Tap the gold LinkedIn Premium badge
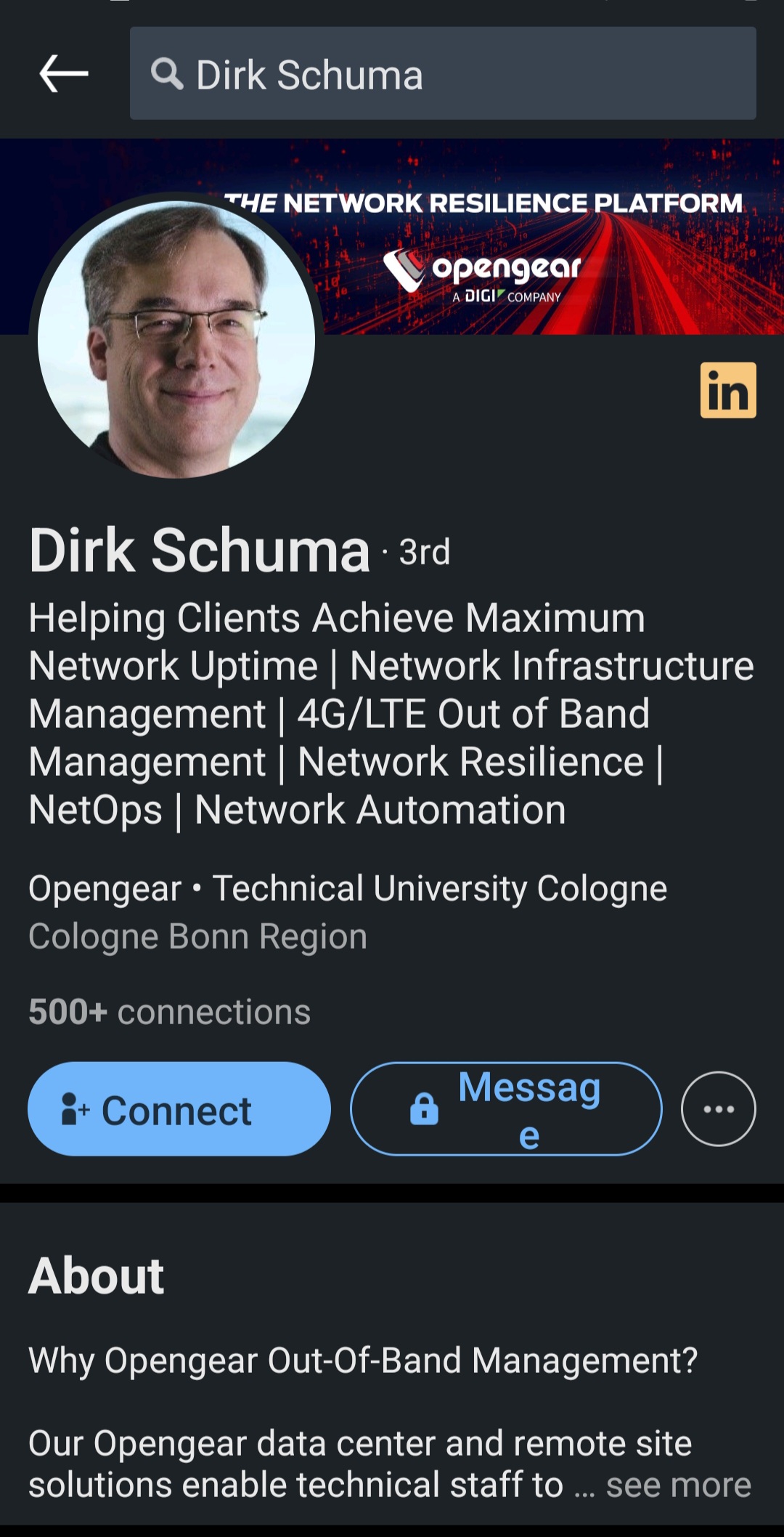The height and width of the screenshot is (1537, 784). [727, 390]
